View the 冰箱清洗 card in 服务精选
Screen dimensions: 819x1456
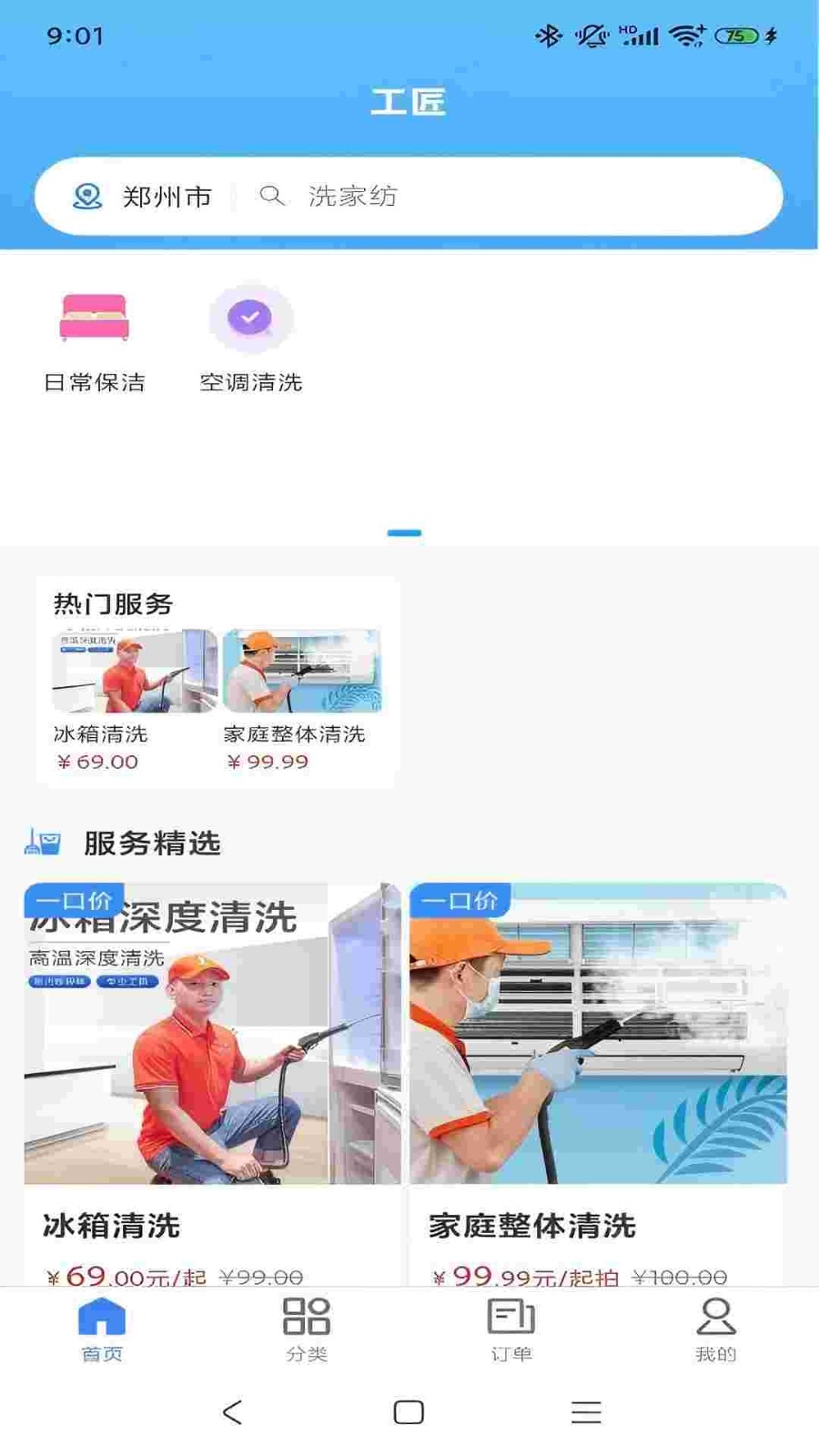(212, 1074)
